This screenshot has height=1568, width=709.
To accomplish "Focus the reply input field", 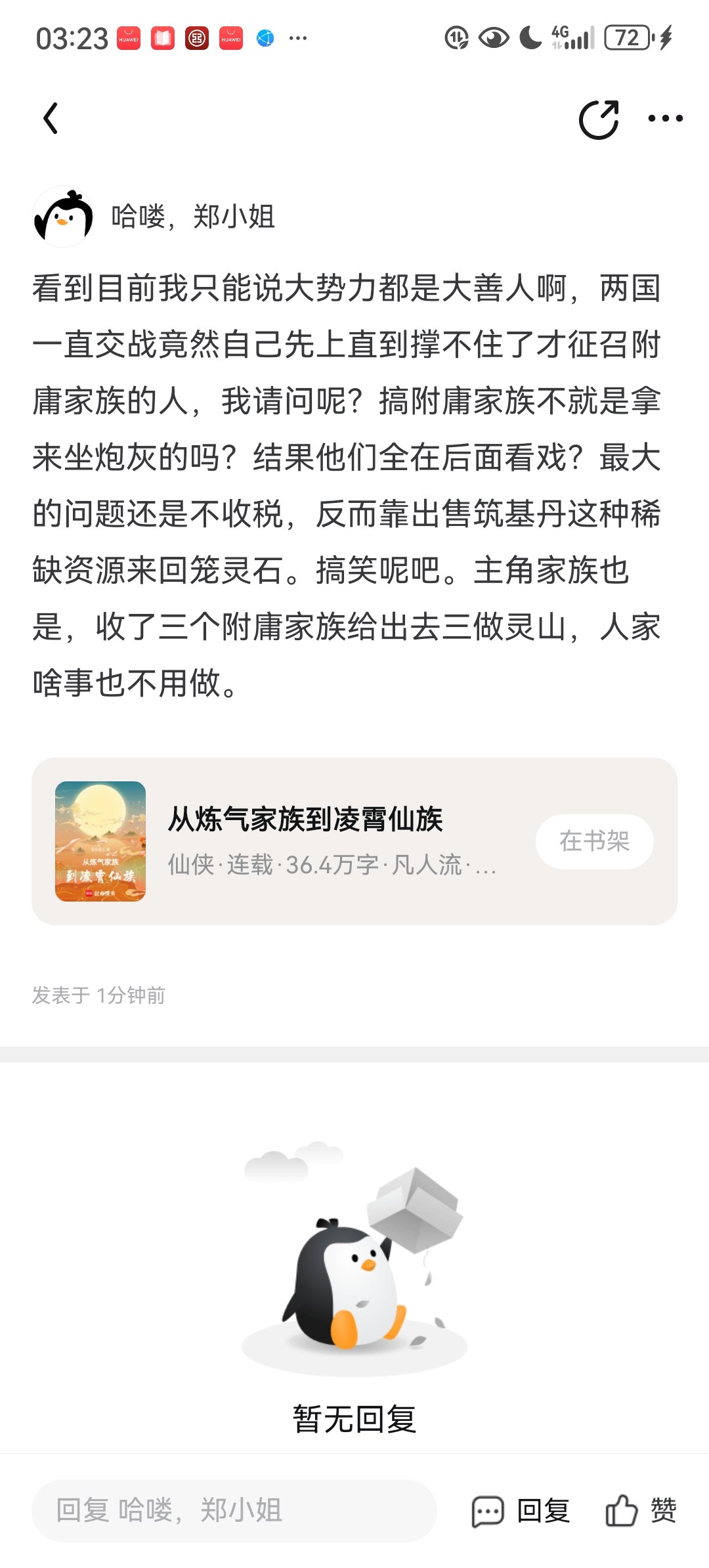I will (234, 1510).
